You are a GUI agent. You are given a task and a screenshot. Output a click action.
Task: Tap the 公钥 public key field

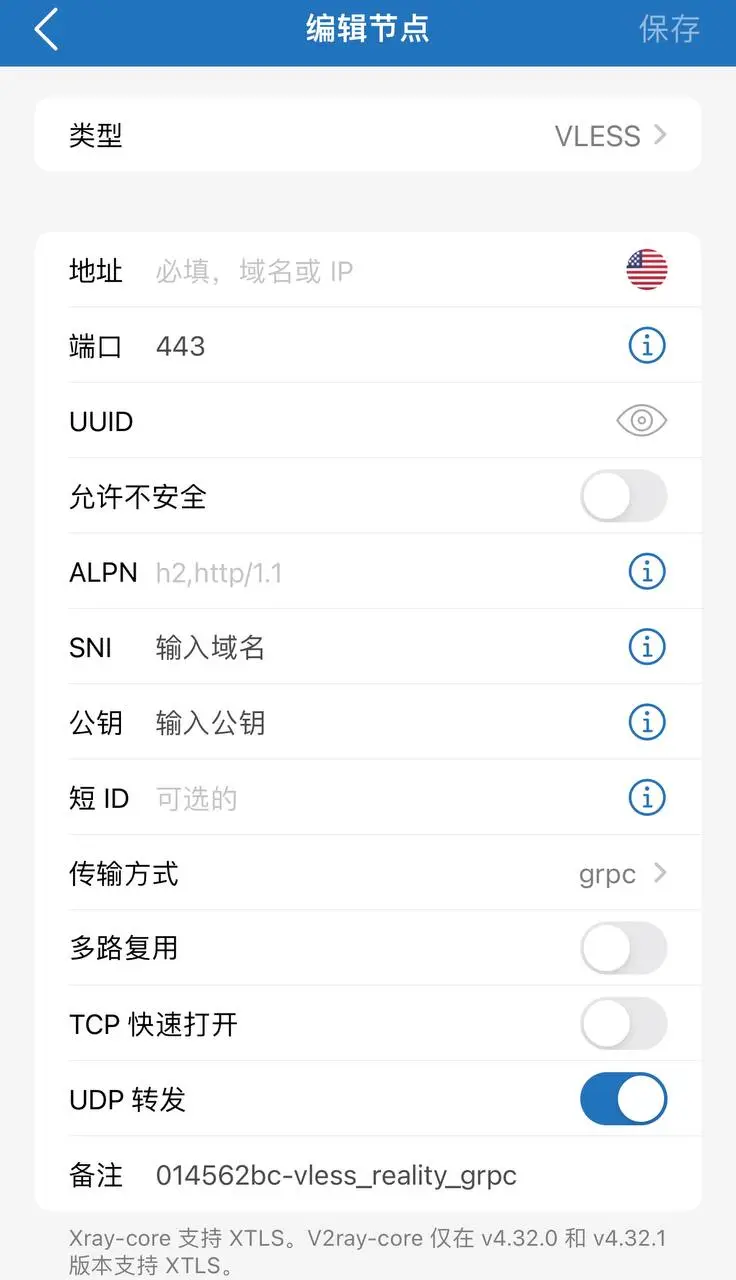click(380, 723)
